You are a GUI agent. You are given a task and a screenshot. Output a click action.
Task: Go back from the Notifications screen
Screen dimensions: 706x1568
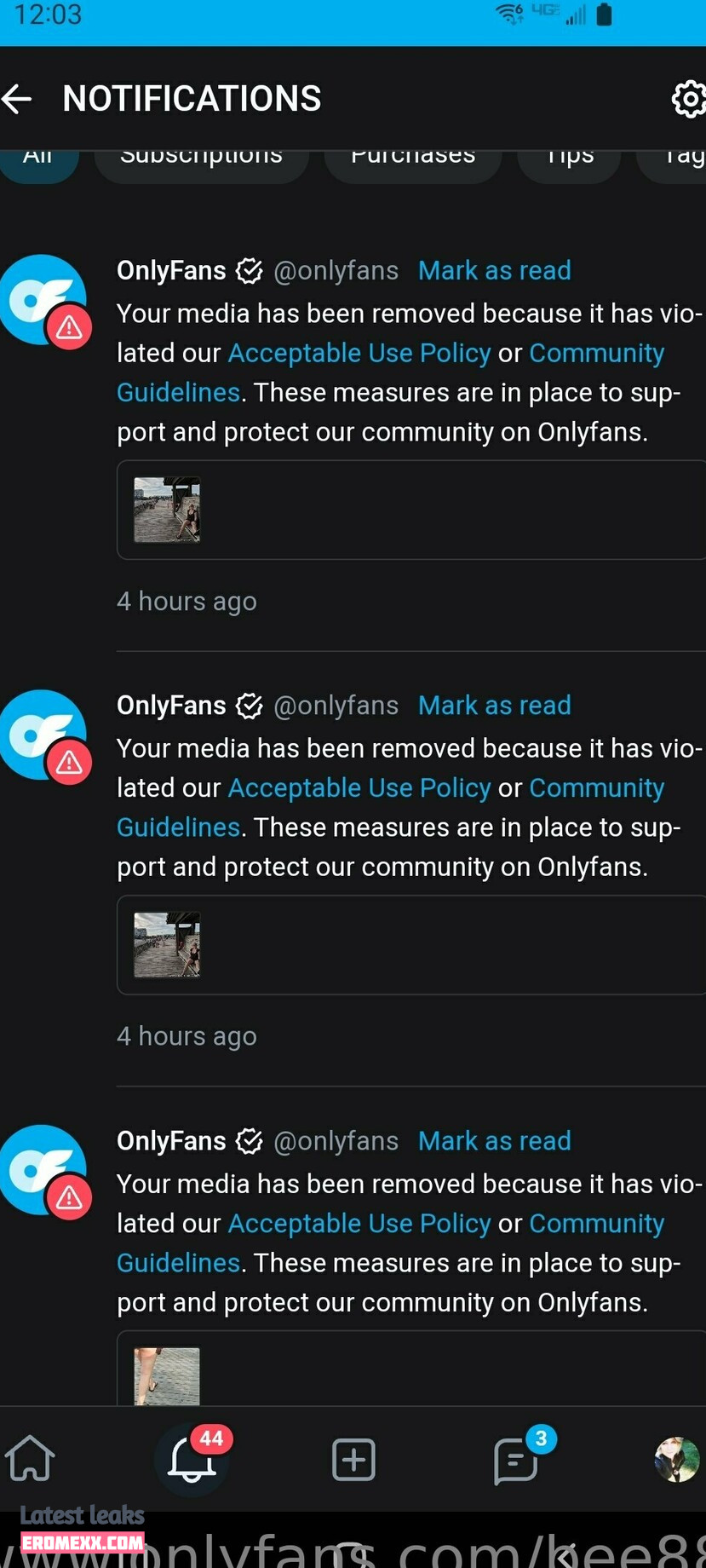coord(17,99)
